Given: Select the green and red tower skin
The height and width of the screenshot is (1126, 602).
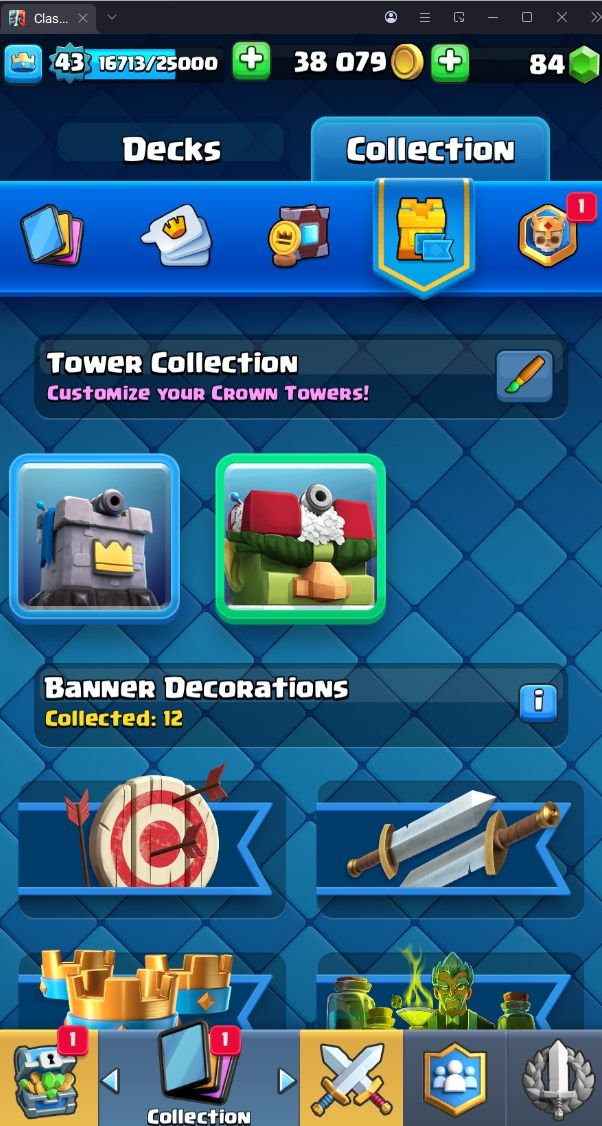Looking at the screenshot, I should tap(300, 538).
